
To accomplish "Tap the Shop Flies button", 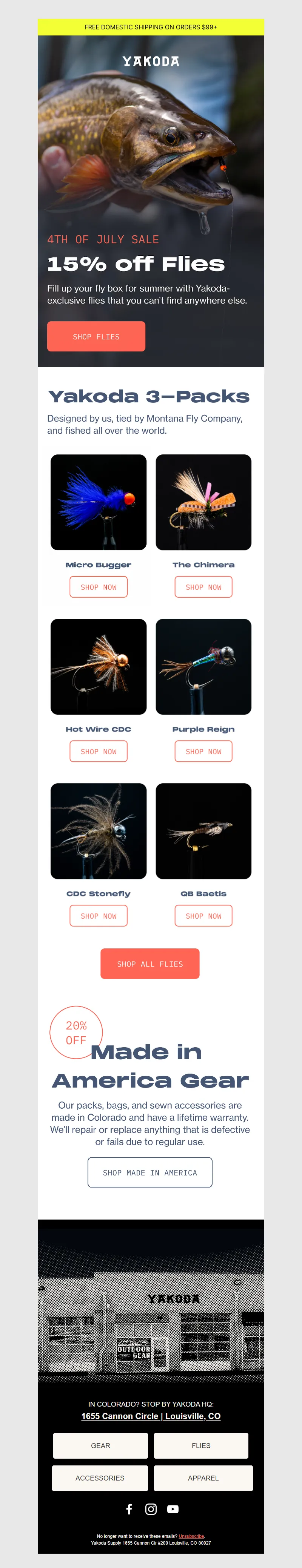I will pyautogui.click(x=96, y=337).
